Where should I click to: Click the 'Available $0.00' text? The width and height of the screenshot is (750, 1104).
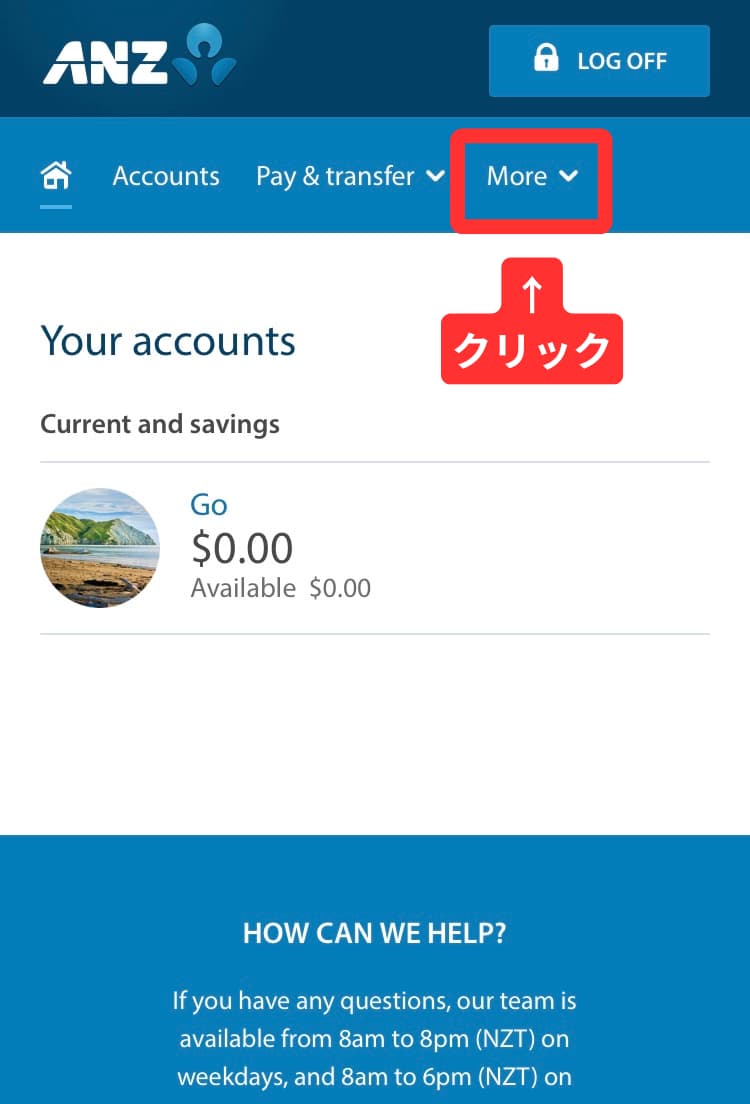[x=280, y=588]
